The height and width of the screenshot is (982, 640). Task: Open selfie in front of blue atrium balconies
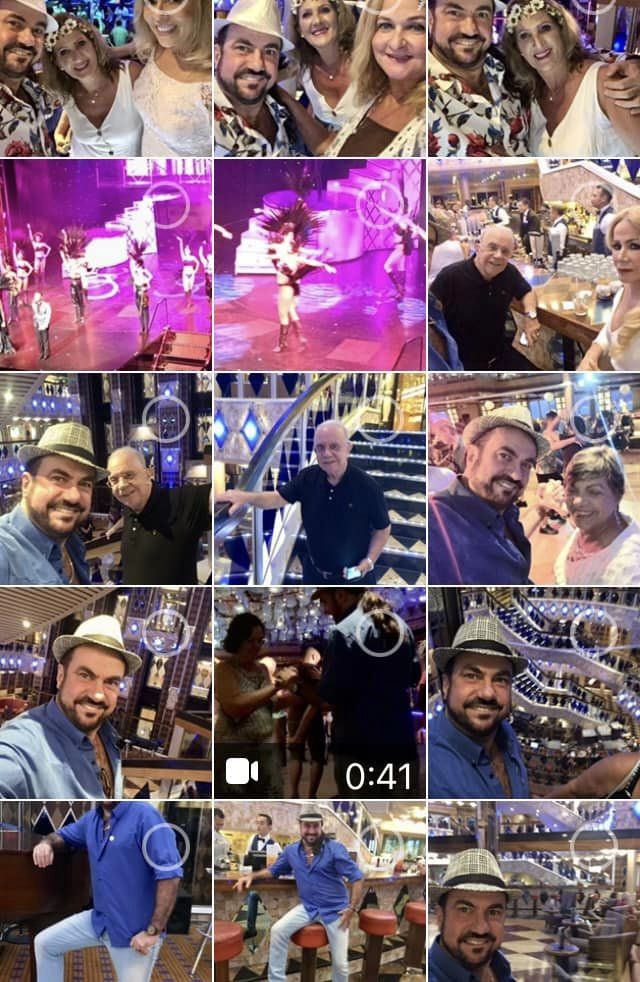click(x=533, y=692)
